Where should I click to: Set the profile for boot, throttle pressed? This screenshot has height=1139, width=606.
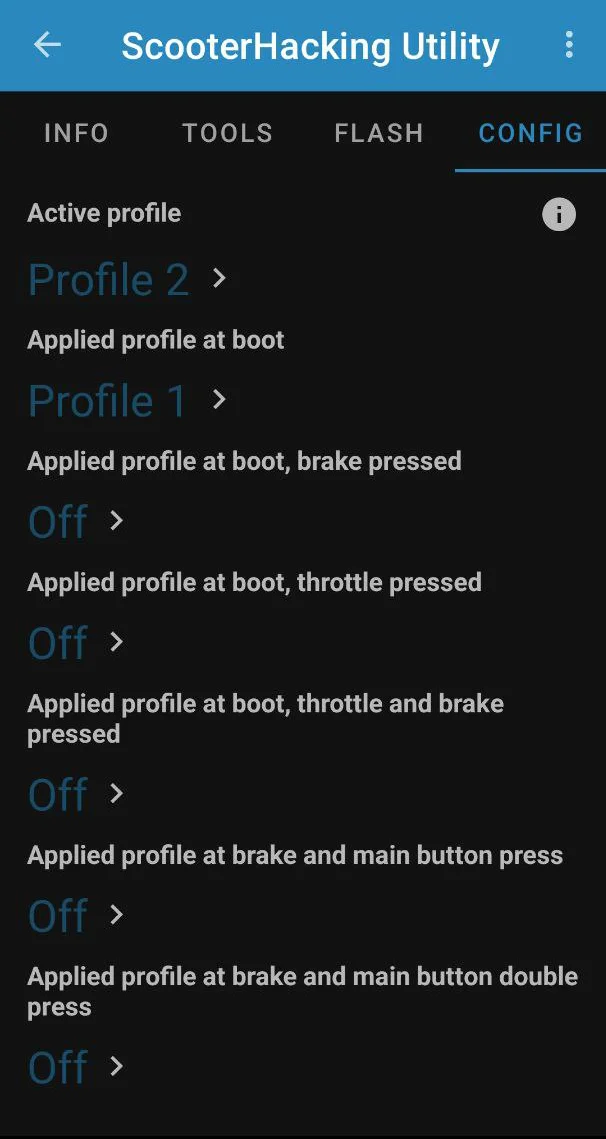[x=75, y=643]
